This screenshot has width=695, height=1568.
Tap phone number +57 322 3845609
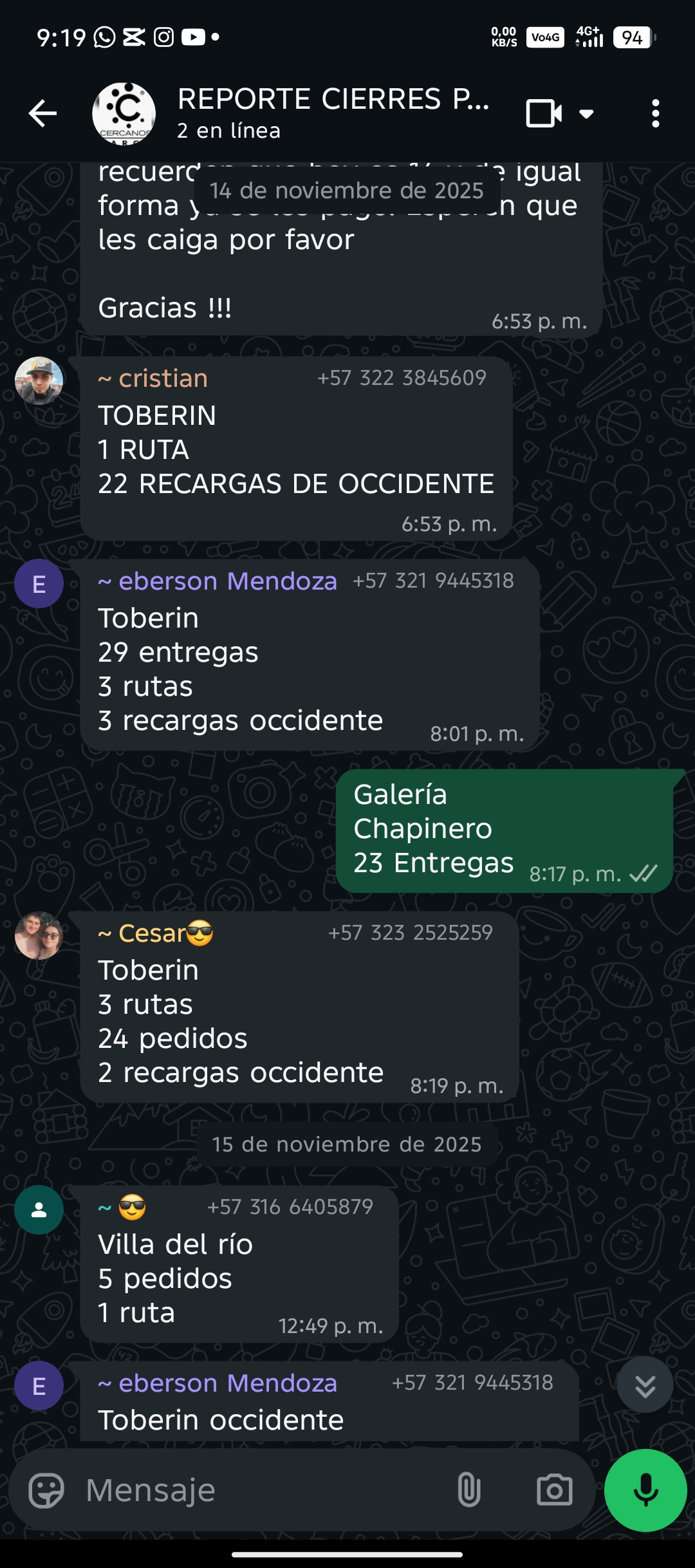click(402, 378)
